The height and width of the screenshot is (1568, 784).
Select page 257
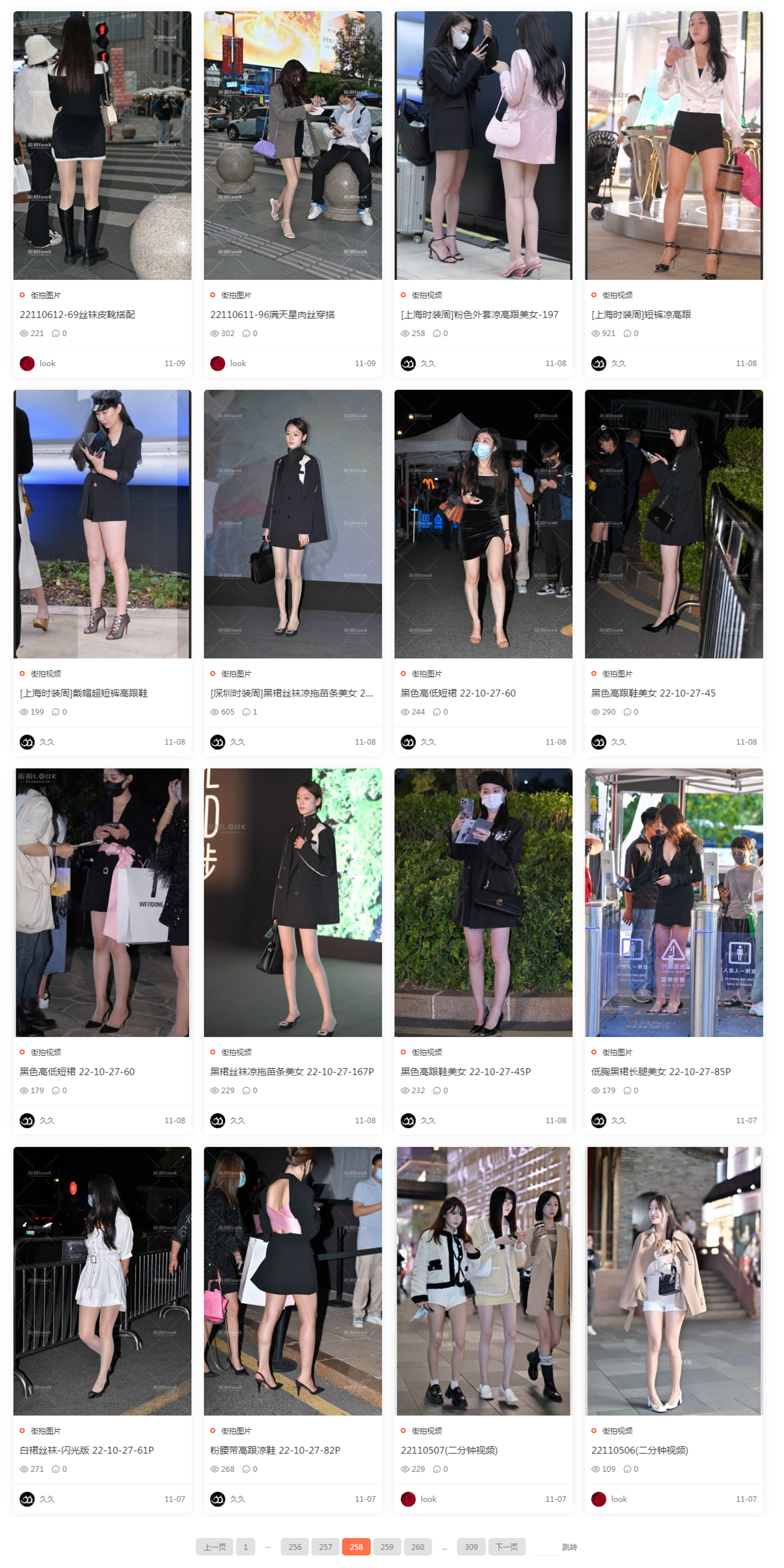tap(325, 1547)
